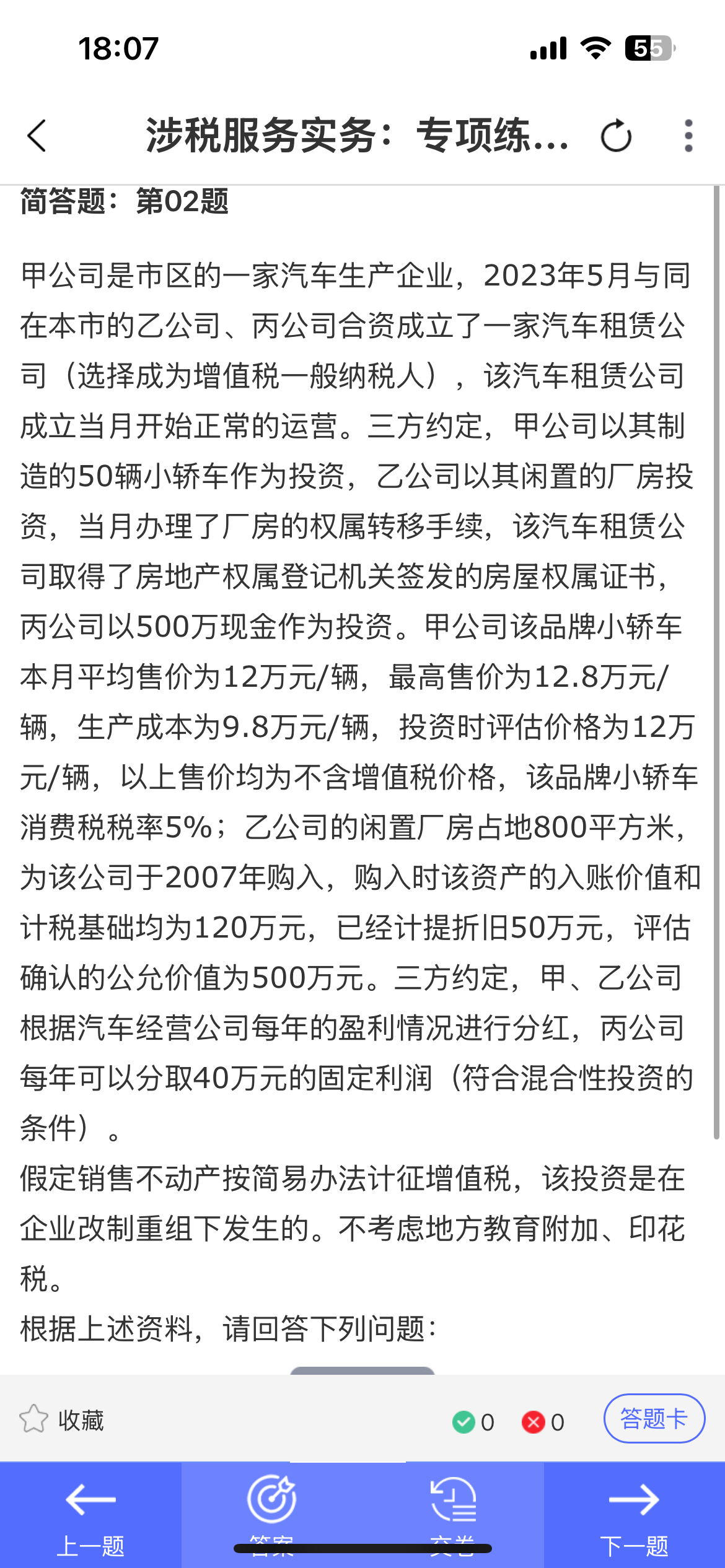Refresh the page with the reload icon
Image resolution: width=725 pixels, height=1568 pixels.
[616, 136]
